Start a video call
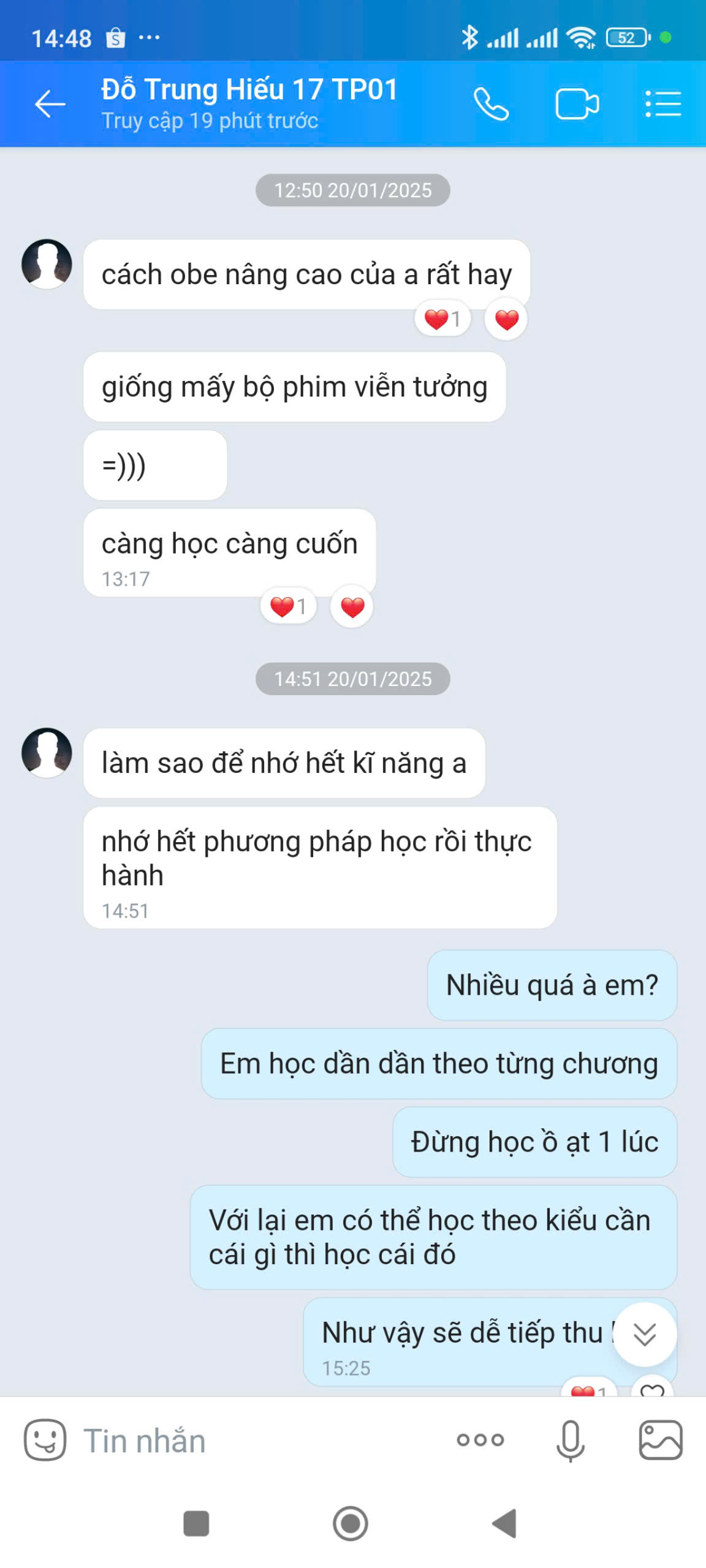Image resolution: width=706 pixels, height=1568 pixels. (x=577, y=104)
